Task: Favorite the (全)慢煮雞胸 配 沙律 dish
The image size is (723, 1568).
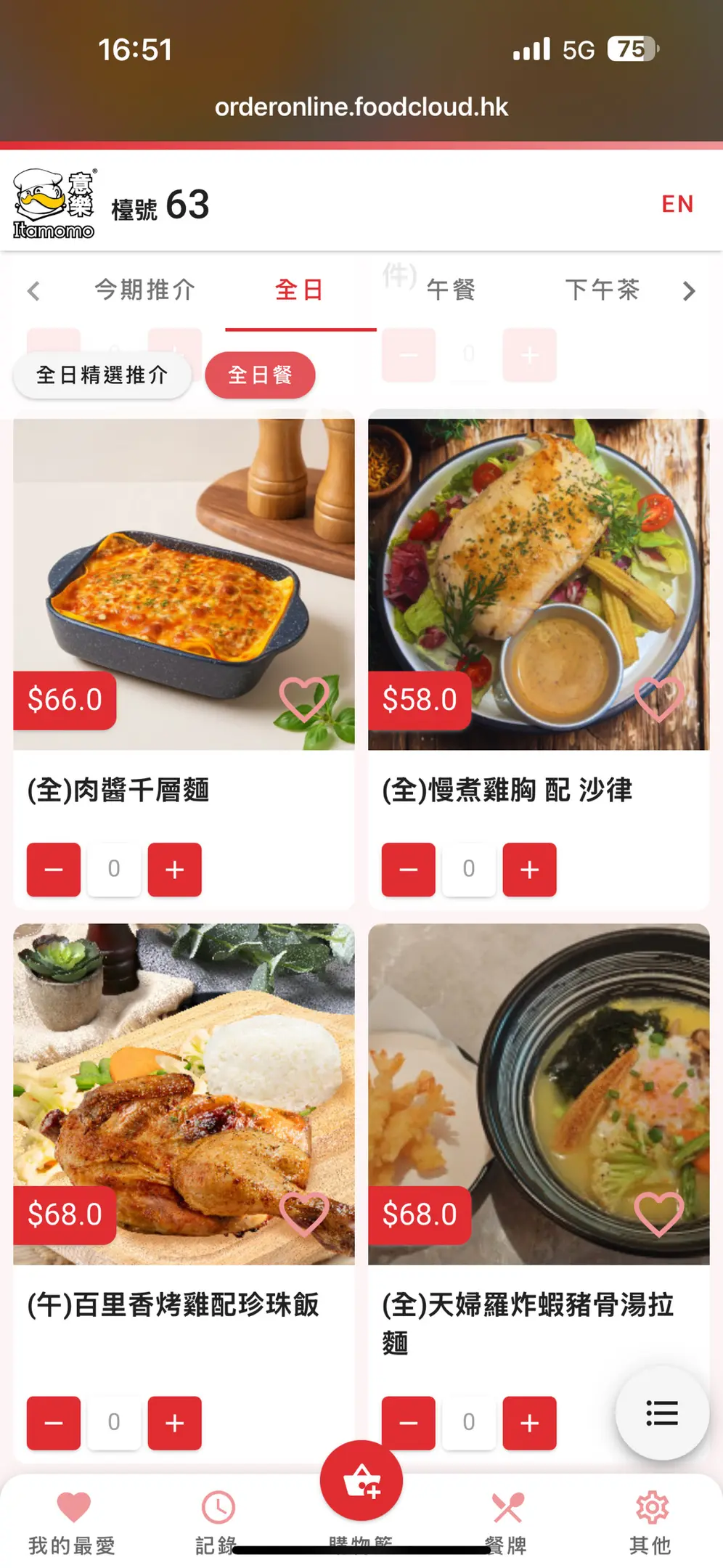Action: coord(658,699)
